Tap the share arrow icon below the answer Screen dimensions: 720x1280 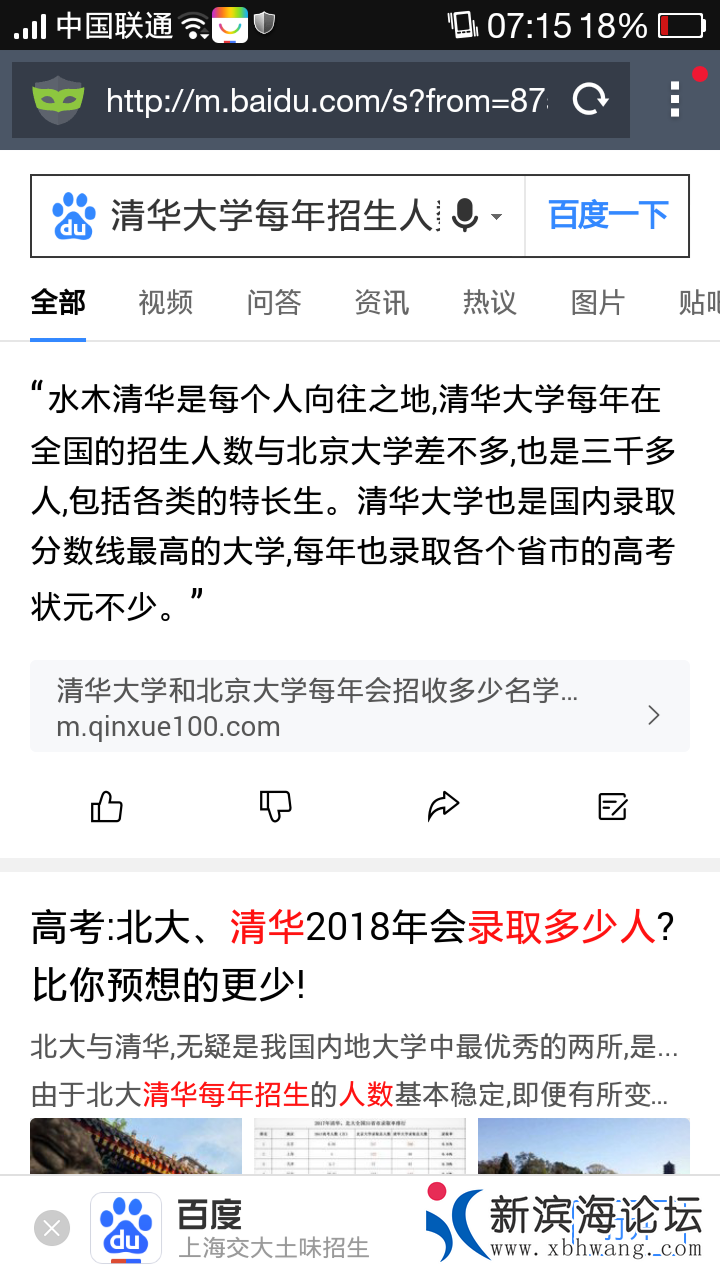tap(443, 806)
